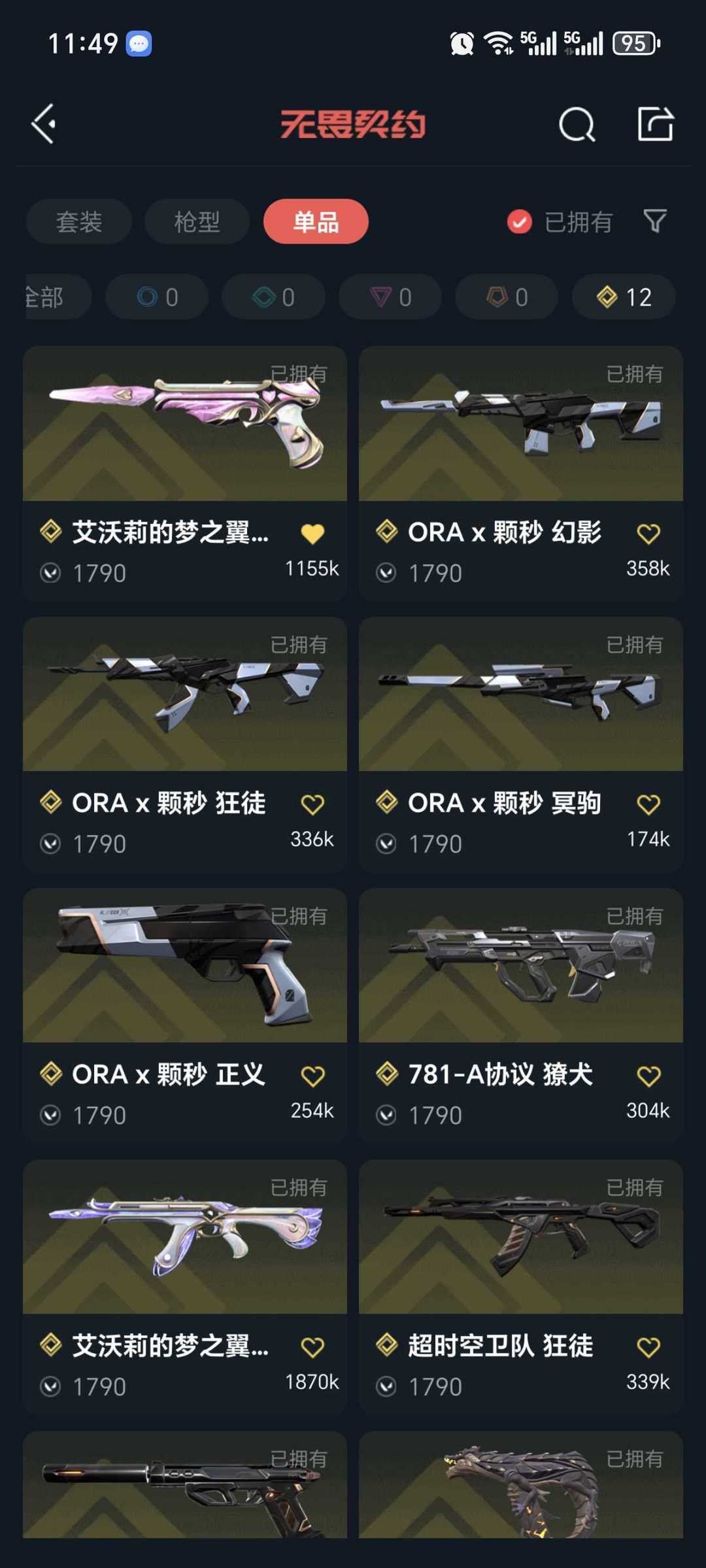Like the ORA x 颗秒 冥驹 skin
Image resolution: width=706 pixels, height=1568 pixels.
648,804
